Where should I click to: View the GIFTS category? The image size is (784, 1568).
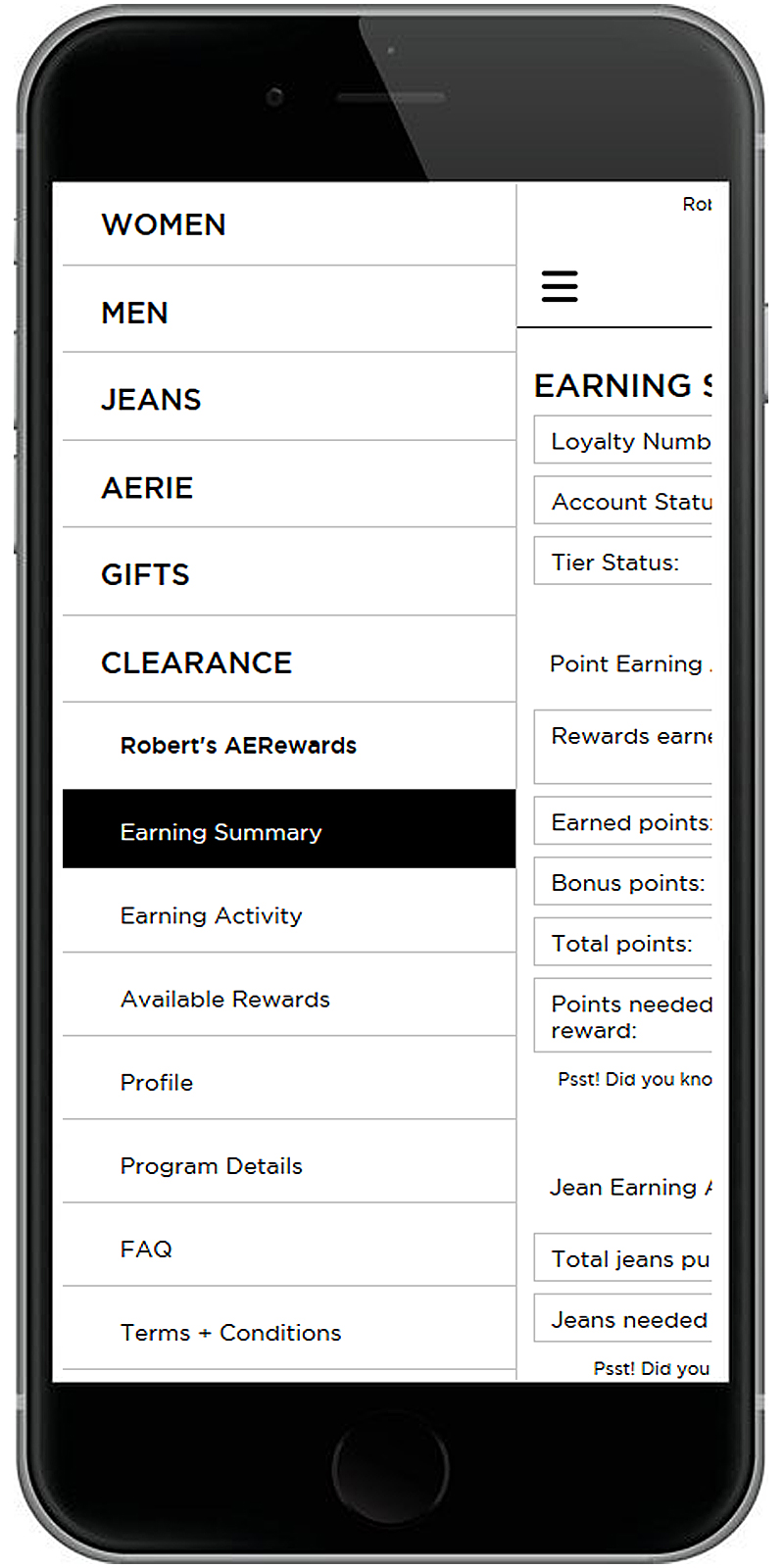click(x=145, y=575)
